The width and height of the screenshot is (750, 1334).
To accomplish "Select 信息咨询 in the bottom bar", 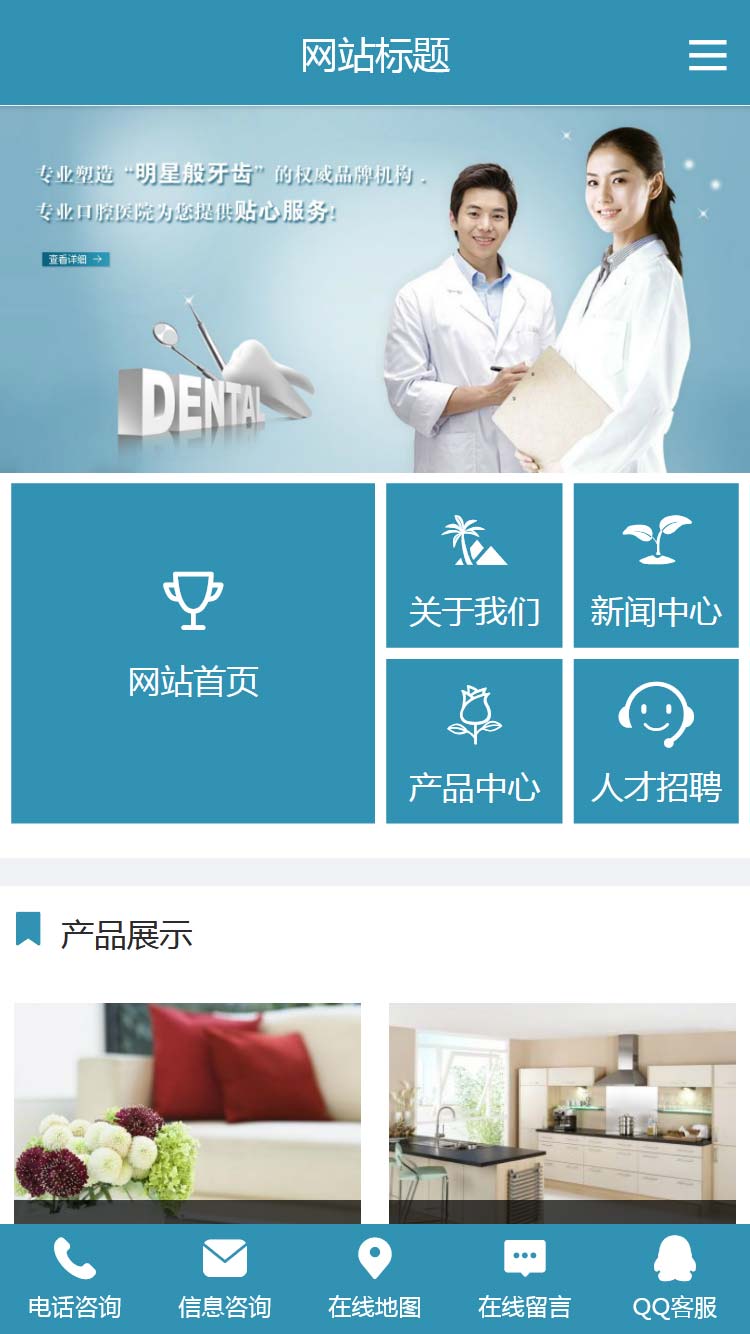I will point(225,1279).
